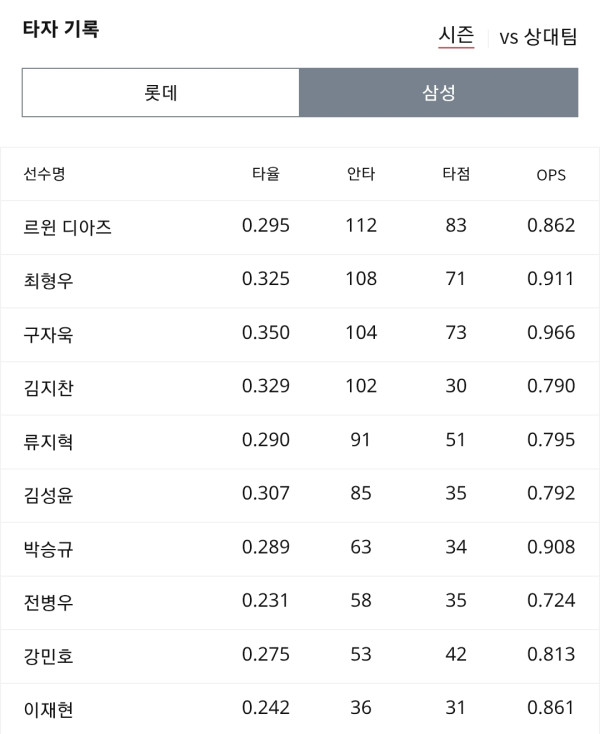Switch to the 롯데 team tab
The width and height of the screenshot is (600, 734).
[161, 93]
